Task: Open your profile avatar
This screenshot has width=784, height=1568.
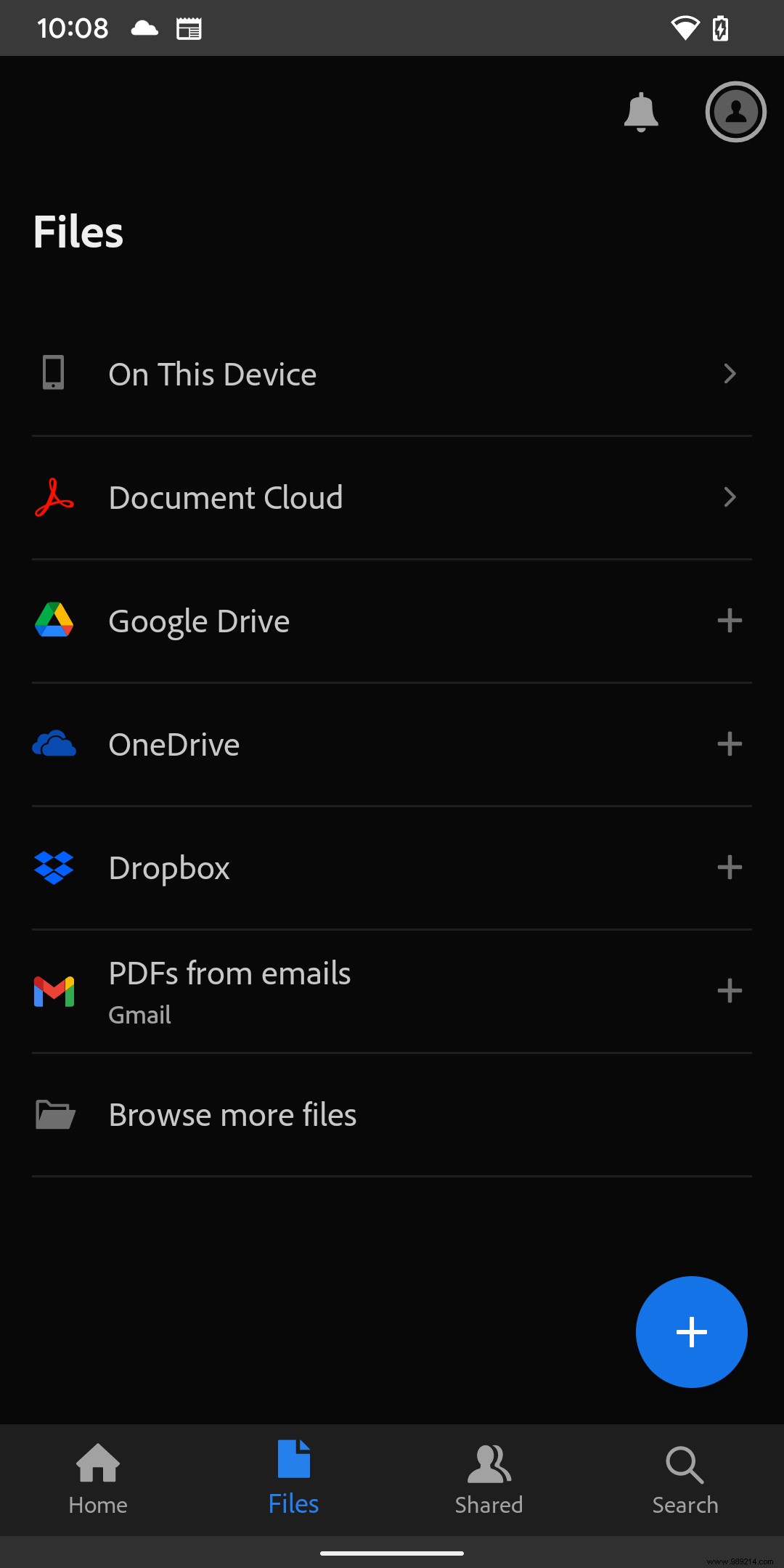Action: (x=735, y=112)
